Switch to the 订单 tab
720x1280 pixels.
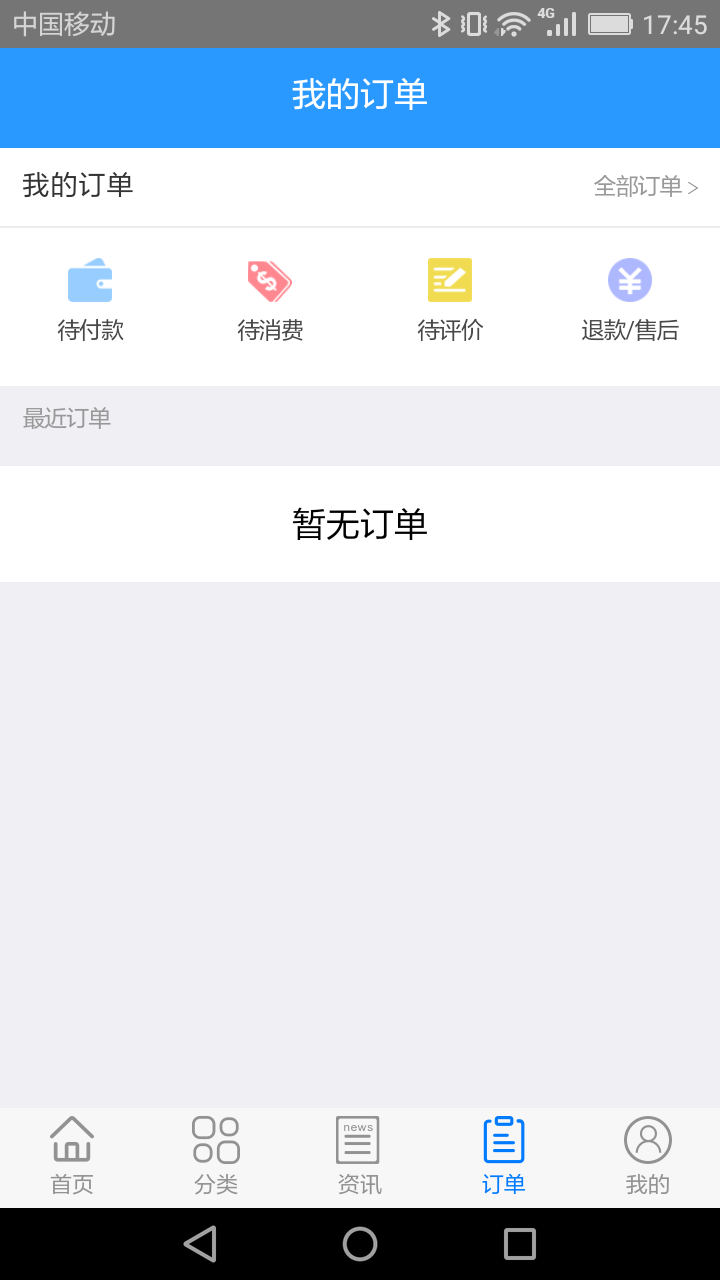[503, 1155]
